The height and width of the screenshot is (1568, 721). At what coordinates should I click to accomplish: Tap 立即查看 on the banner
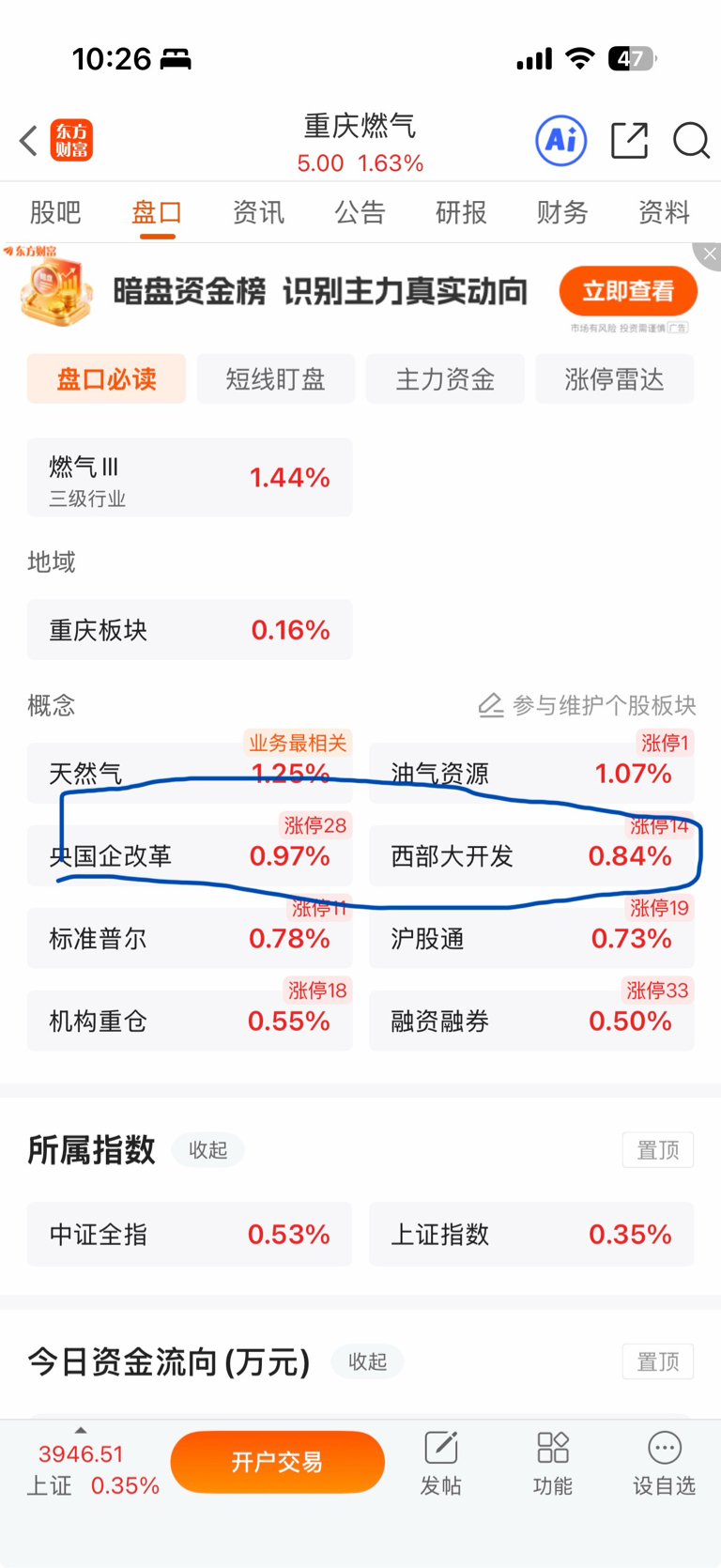tap(628, 291)
